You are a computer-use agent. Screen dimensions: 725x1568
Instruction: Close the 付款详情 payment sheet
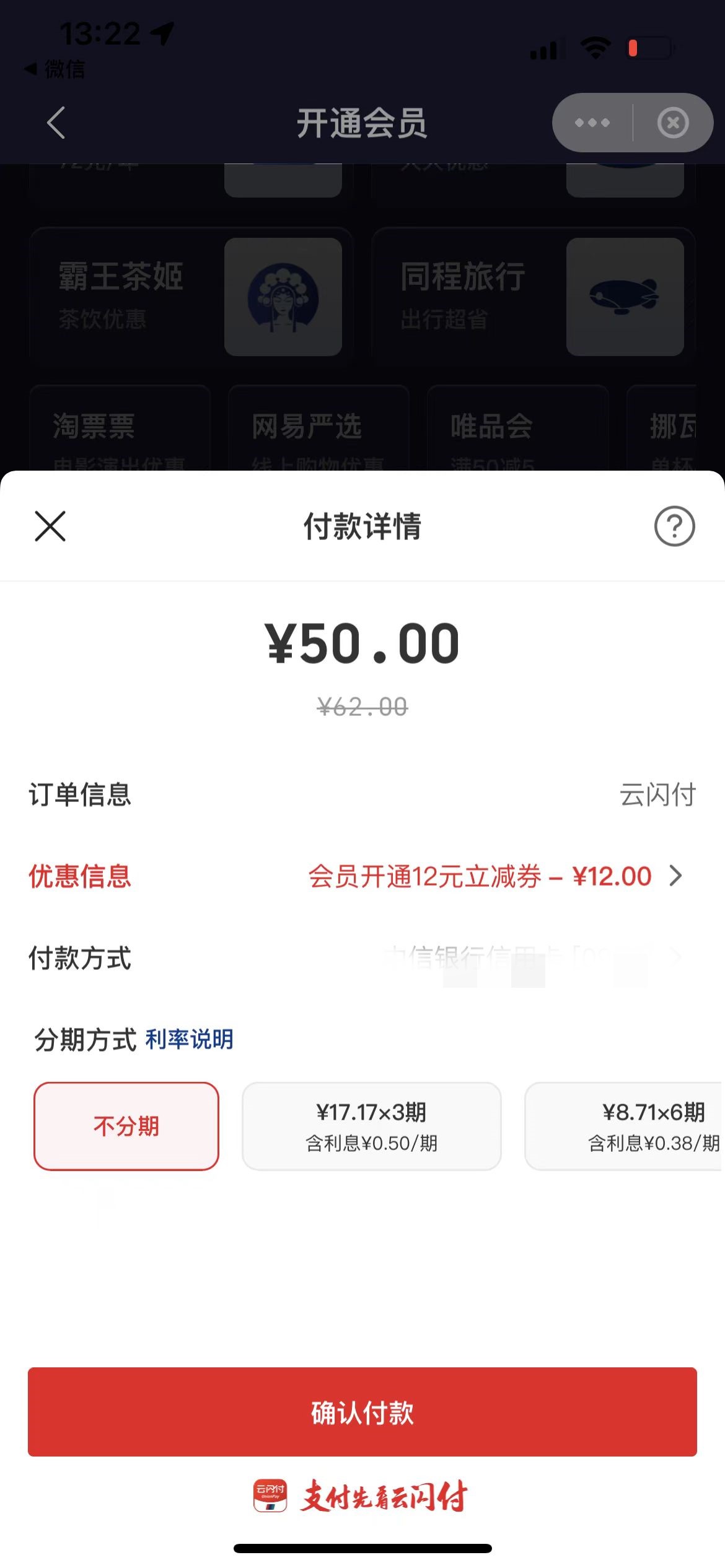[x=50, y=526]
